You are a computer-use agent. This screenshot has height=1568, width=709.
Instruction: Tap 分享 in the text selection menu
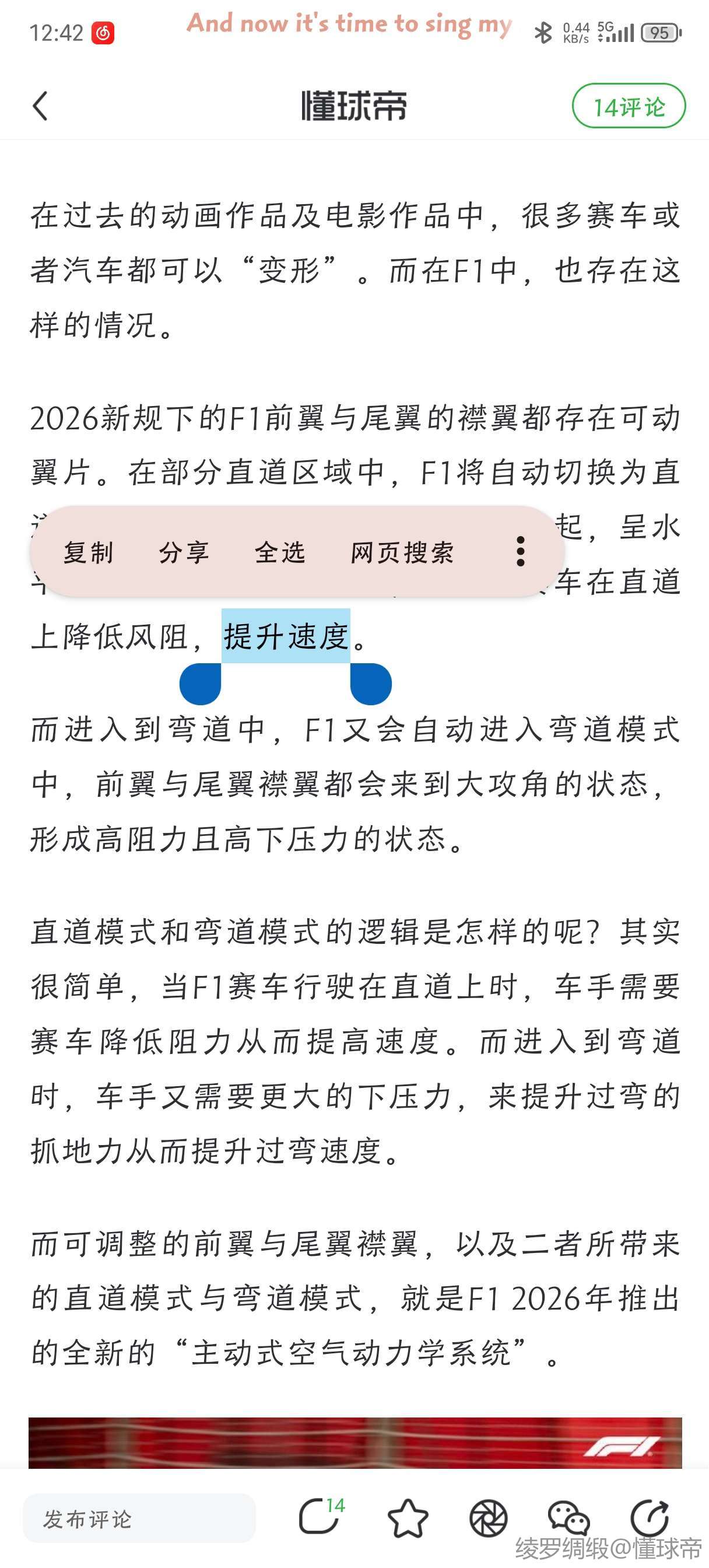tap(184, 552)
